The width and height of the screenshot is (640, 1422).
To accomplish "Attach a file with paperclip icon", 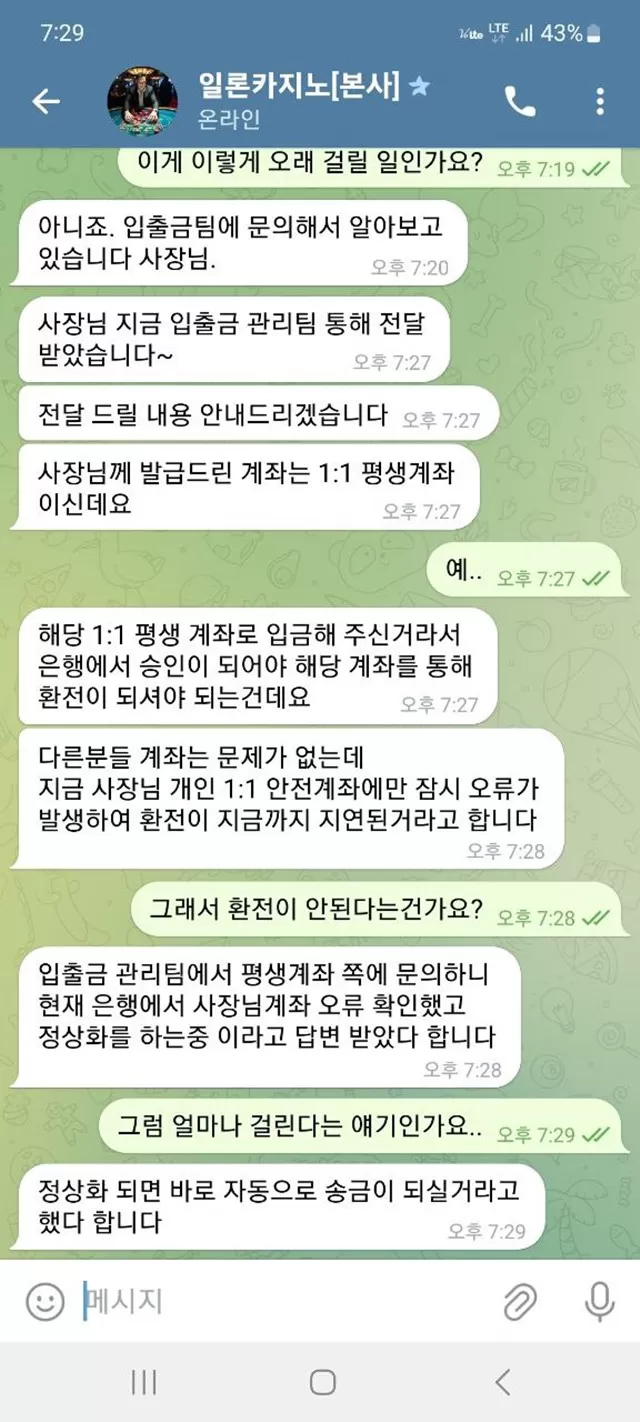I will point(520,1301).
